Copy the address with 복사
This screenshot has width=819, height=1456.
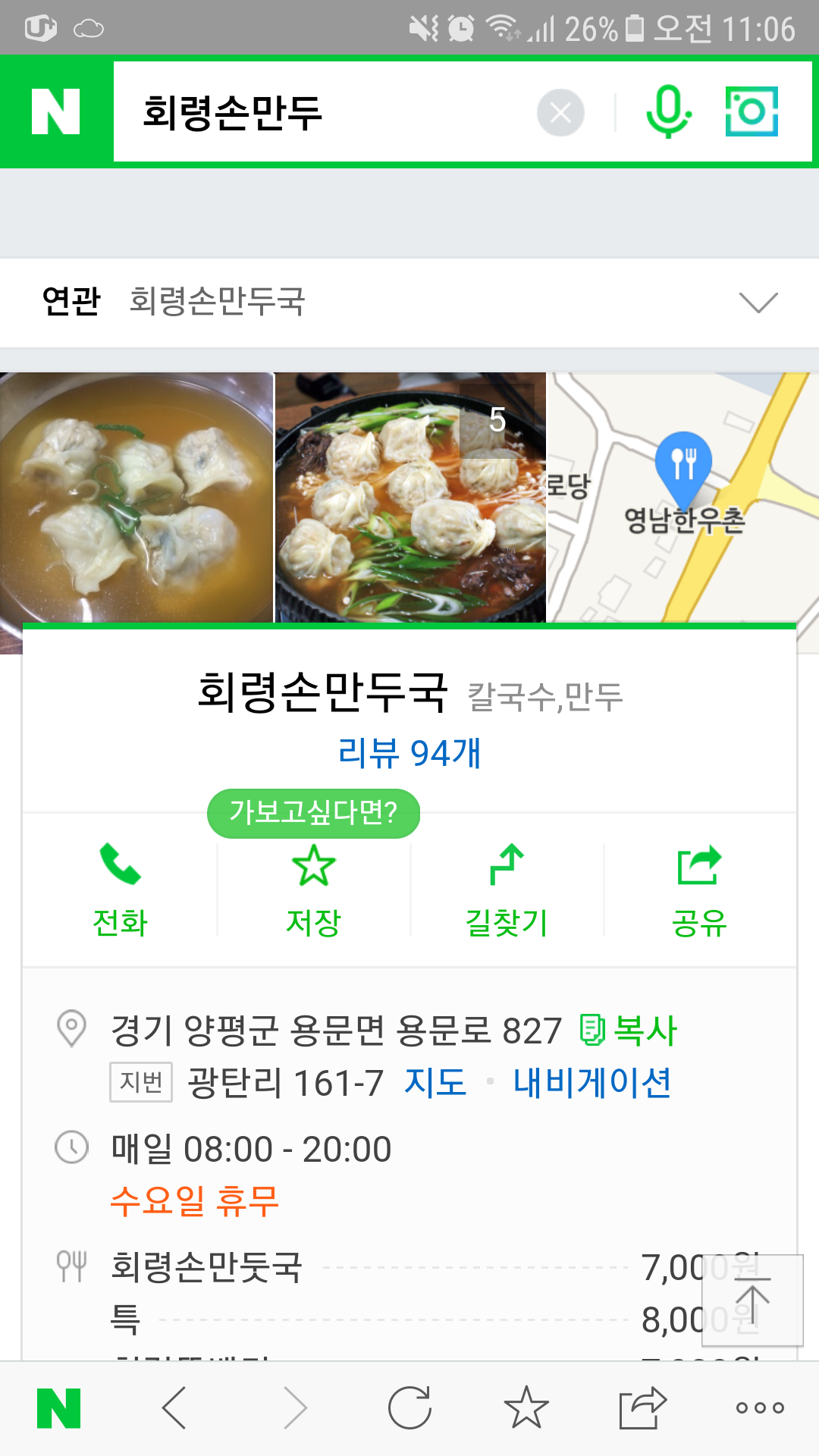pyautogui.click(x=629, y=1031)
